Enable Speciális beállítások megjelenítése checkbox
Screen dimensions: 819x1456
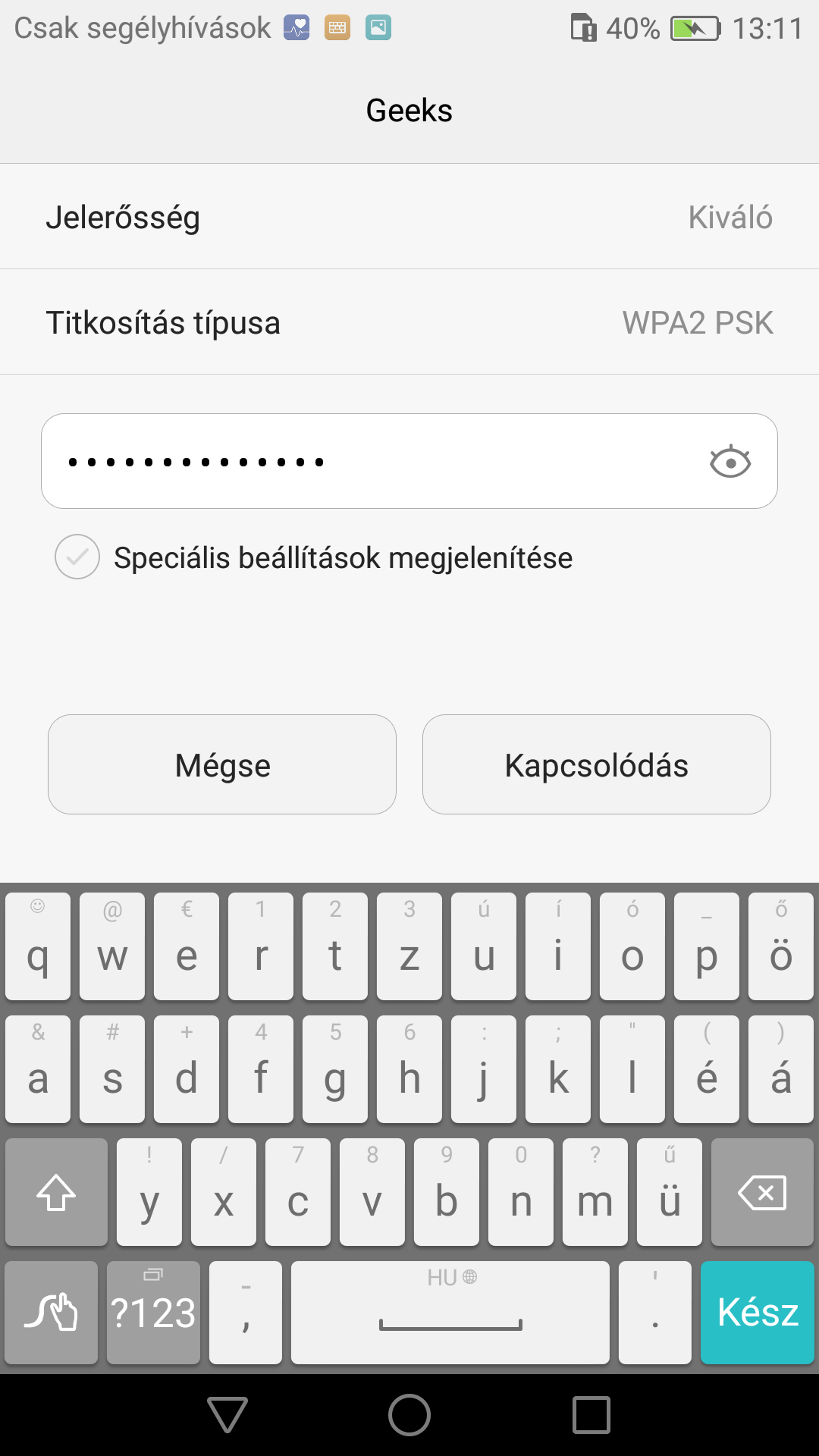(77, 557)
